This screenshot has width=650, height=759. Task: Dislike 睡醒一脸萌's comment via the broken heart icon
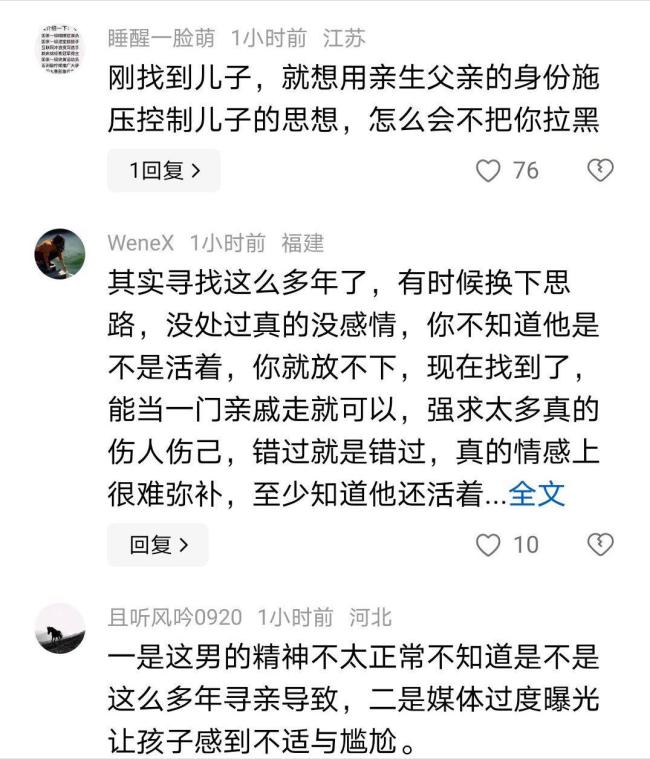pos(599,170)
